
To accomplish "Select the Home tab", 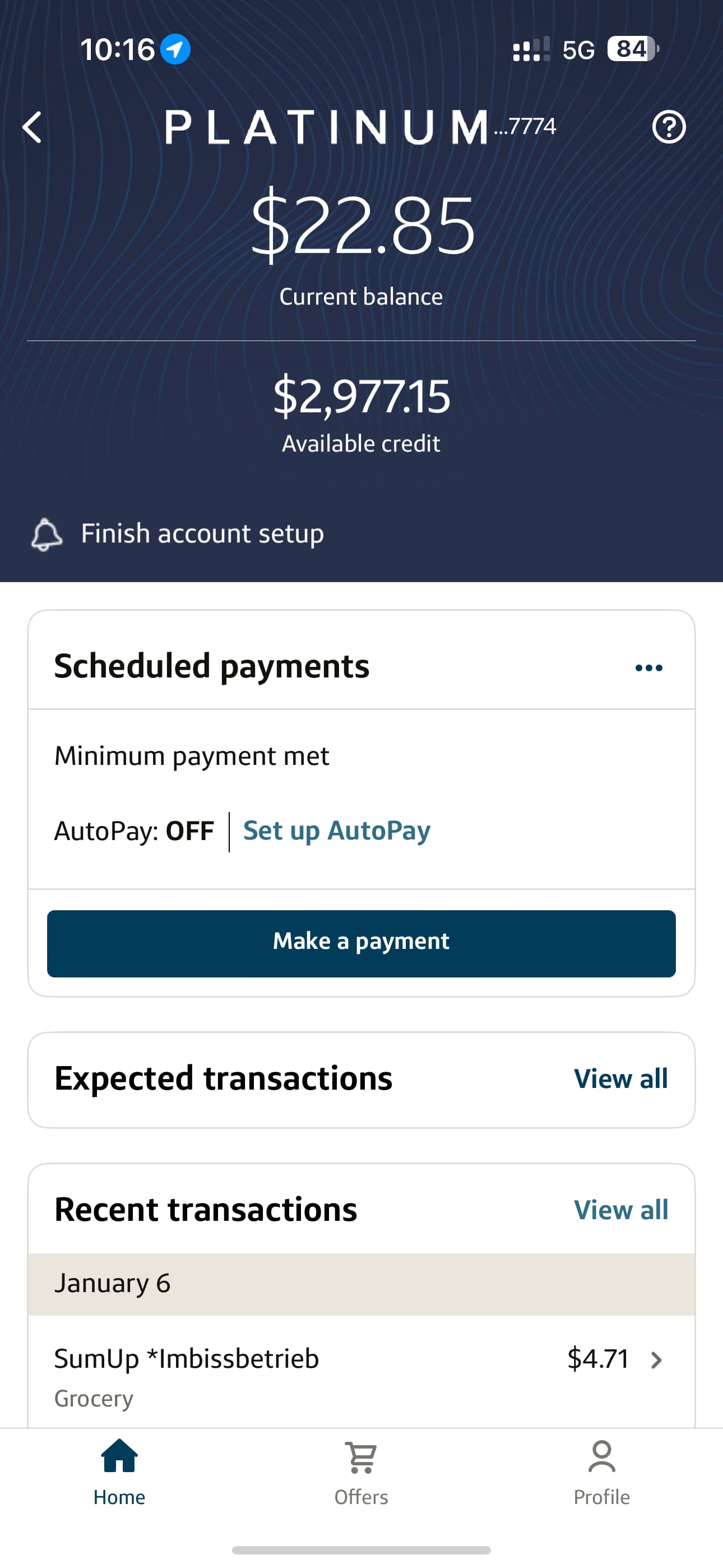I will point(119,1472).
